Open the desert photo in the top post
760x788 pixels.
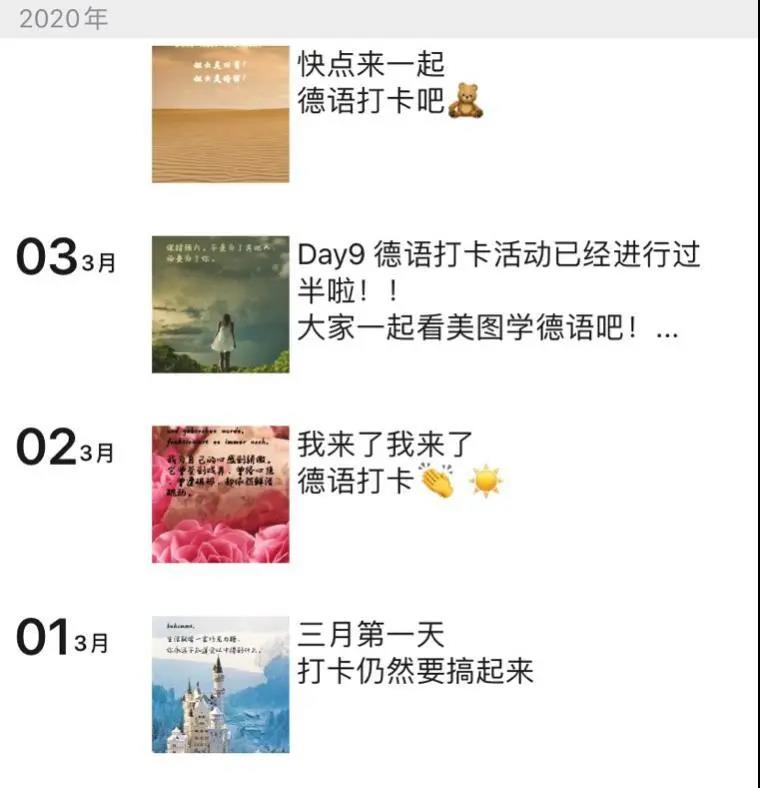220,115
